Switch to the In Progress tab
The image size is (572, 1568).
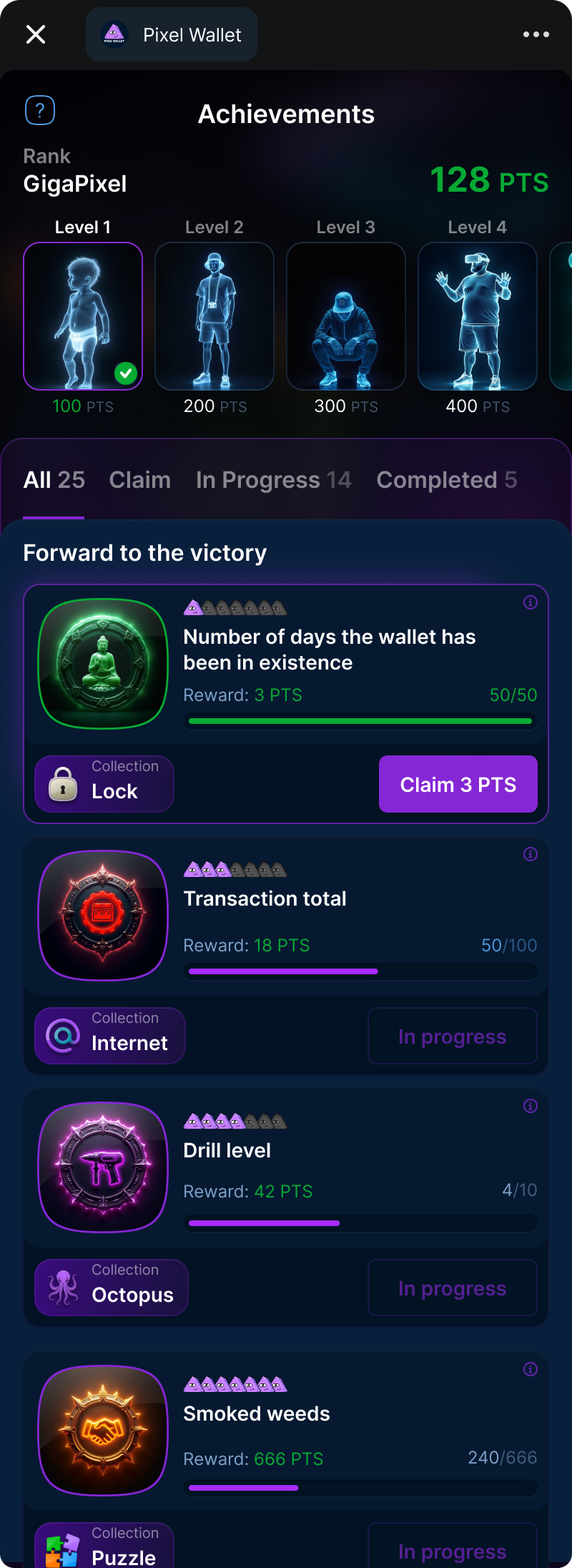(273, 480)
